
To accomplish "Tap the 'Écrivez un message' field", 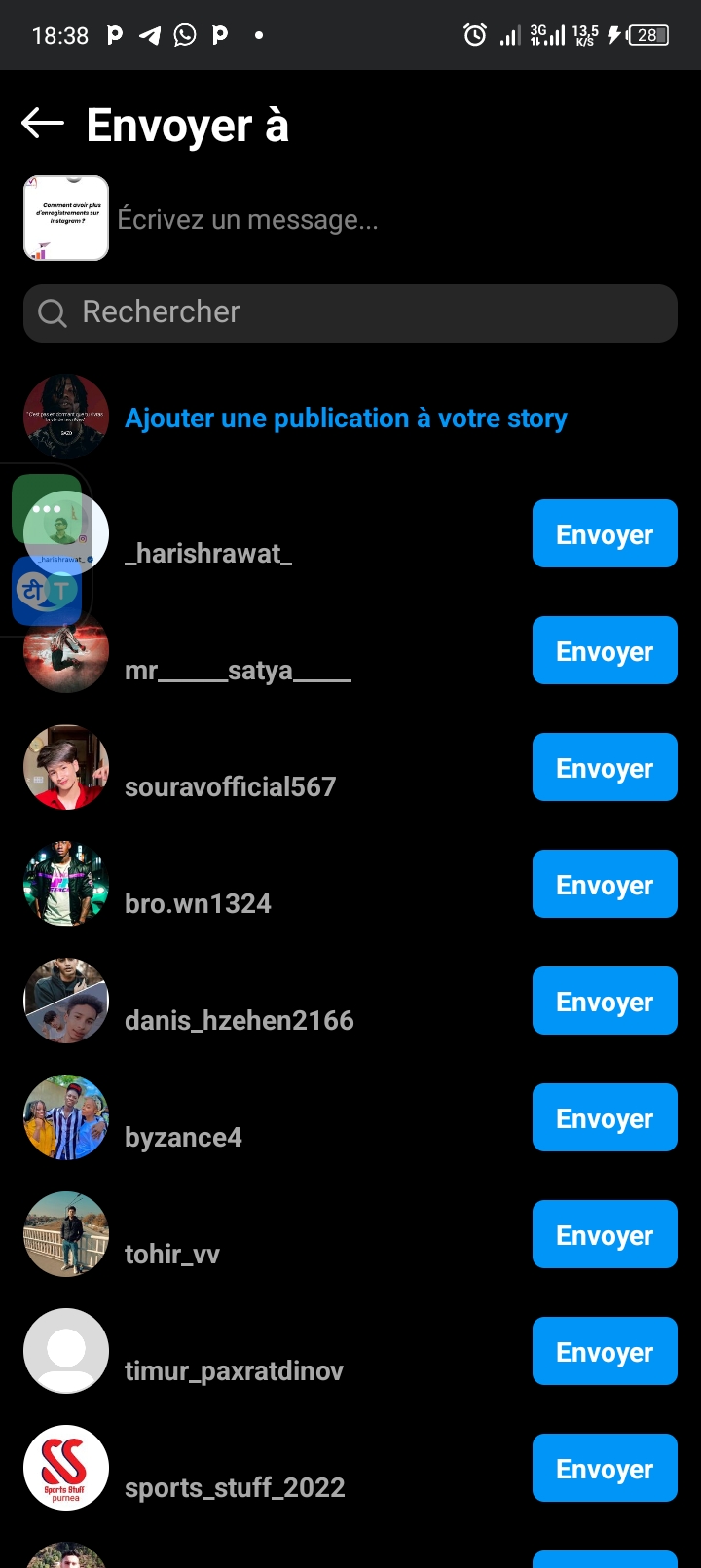I will [x=389, y=220].
